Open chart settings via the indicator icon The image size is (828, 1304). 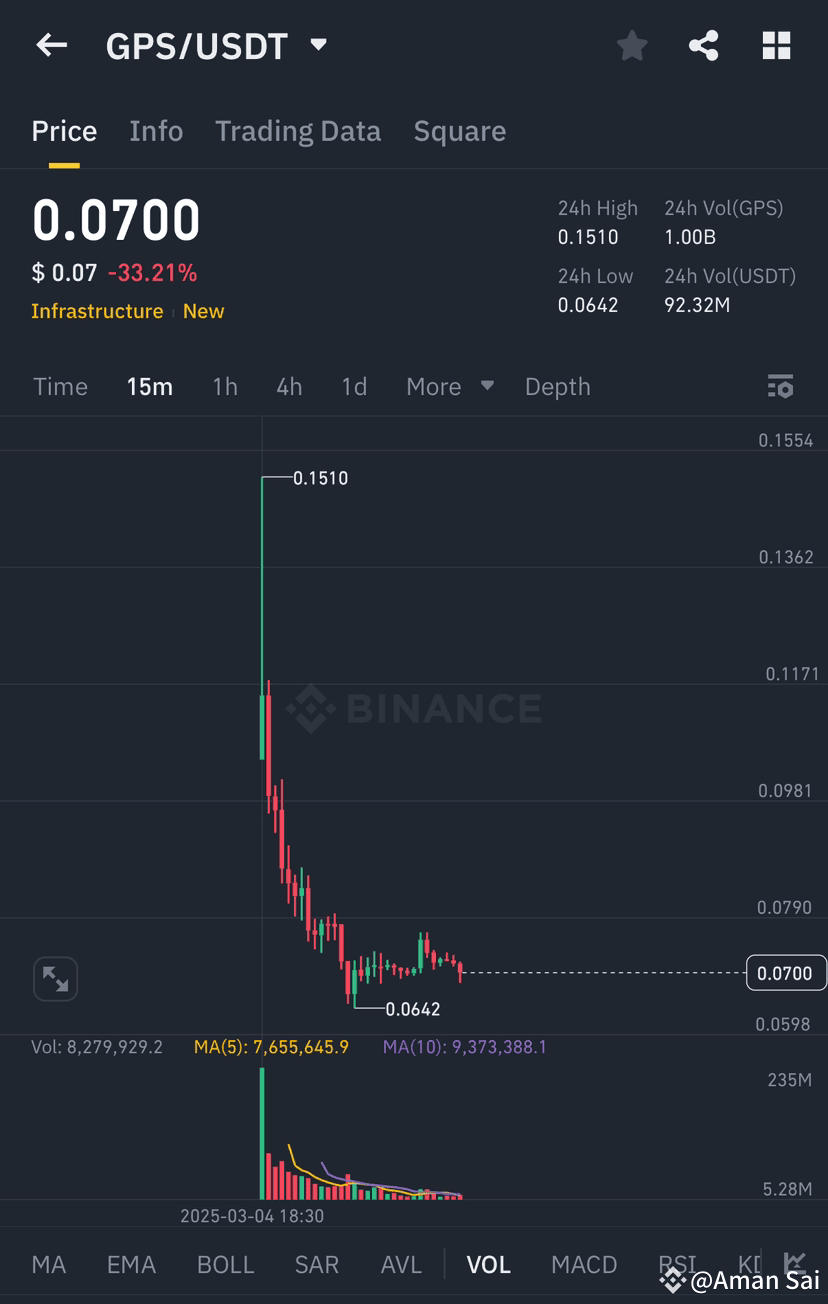(x=780, y=386)
